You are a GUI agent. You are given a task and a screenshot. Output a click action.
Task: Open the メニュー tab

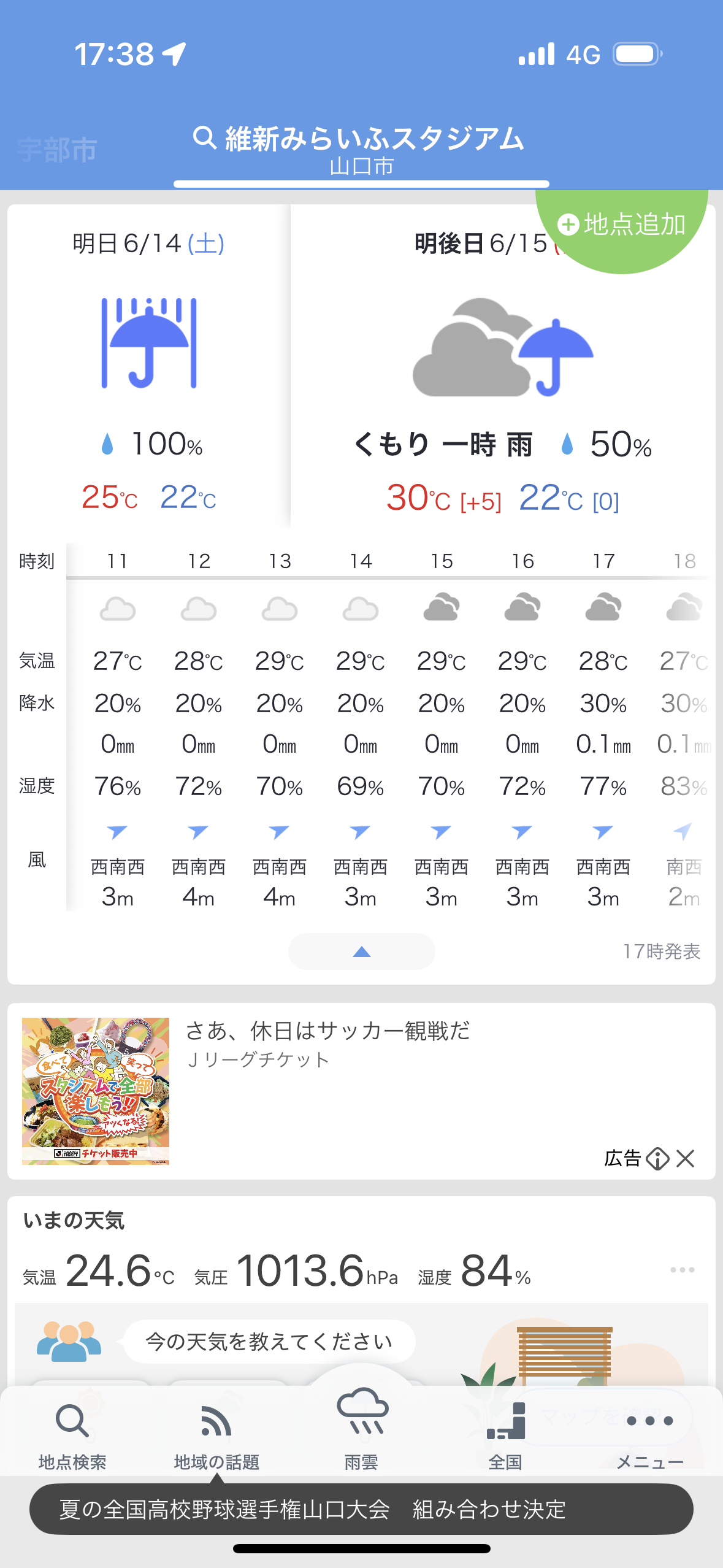tap(649, 1437)
